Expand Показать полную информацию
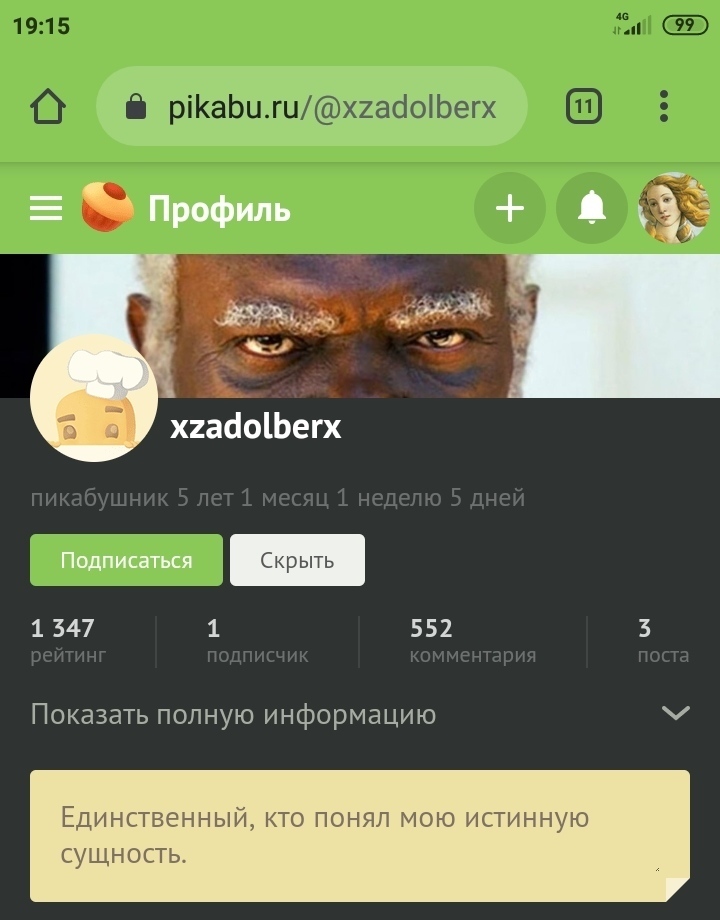 pos(360,714)
